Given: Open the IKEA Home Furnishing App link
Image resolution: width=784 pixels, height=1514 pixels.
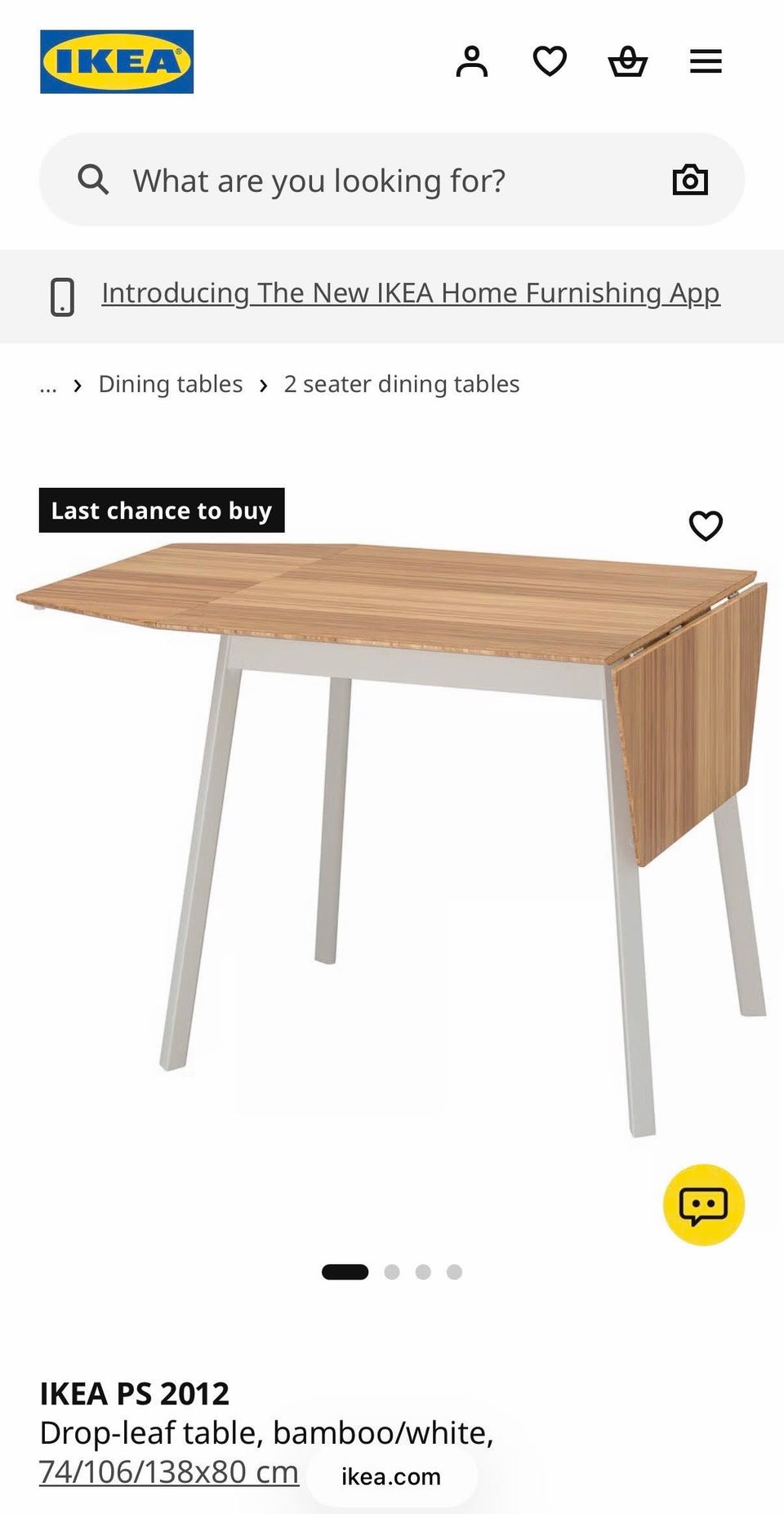Looking at the screenshot, I should [x=411, y=293].
